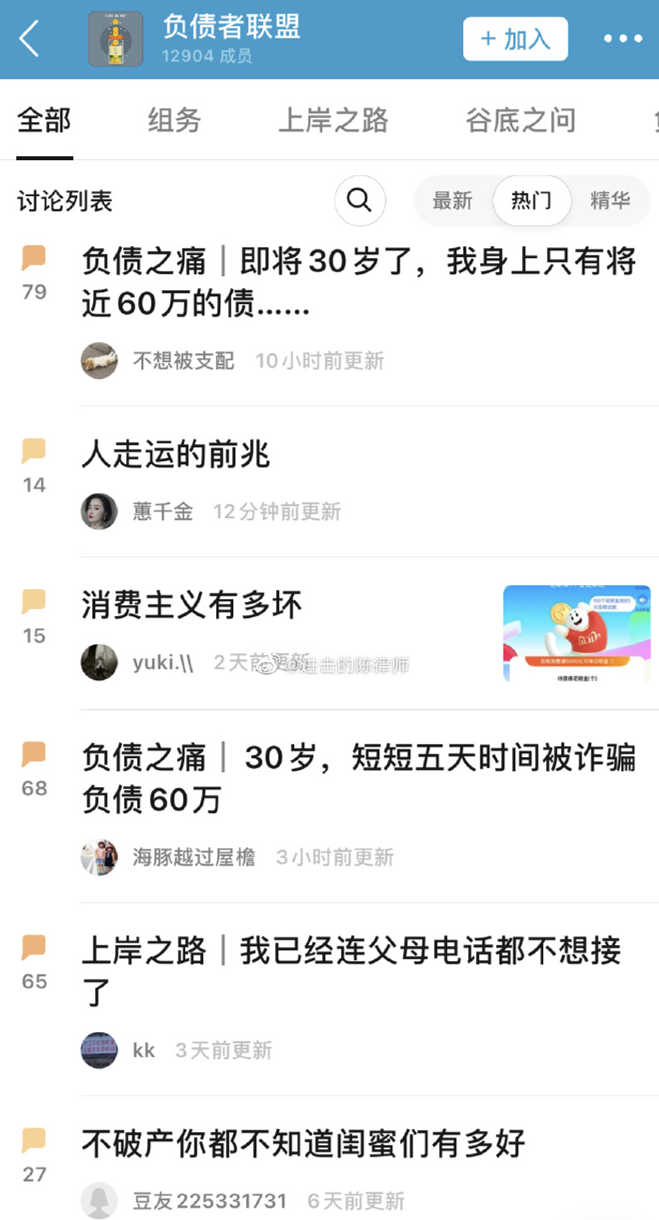The height and width of the screenshot is (1220, 659).
Task: Switch to the 全部 tab
Action: (x=44, y=121)
